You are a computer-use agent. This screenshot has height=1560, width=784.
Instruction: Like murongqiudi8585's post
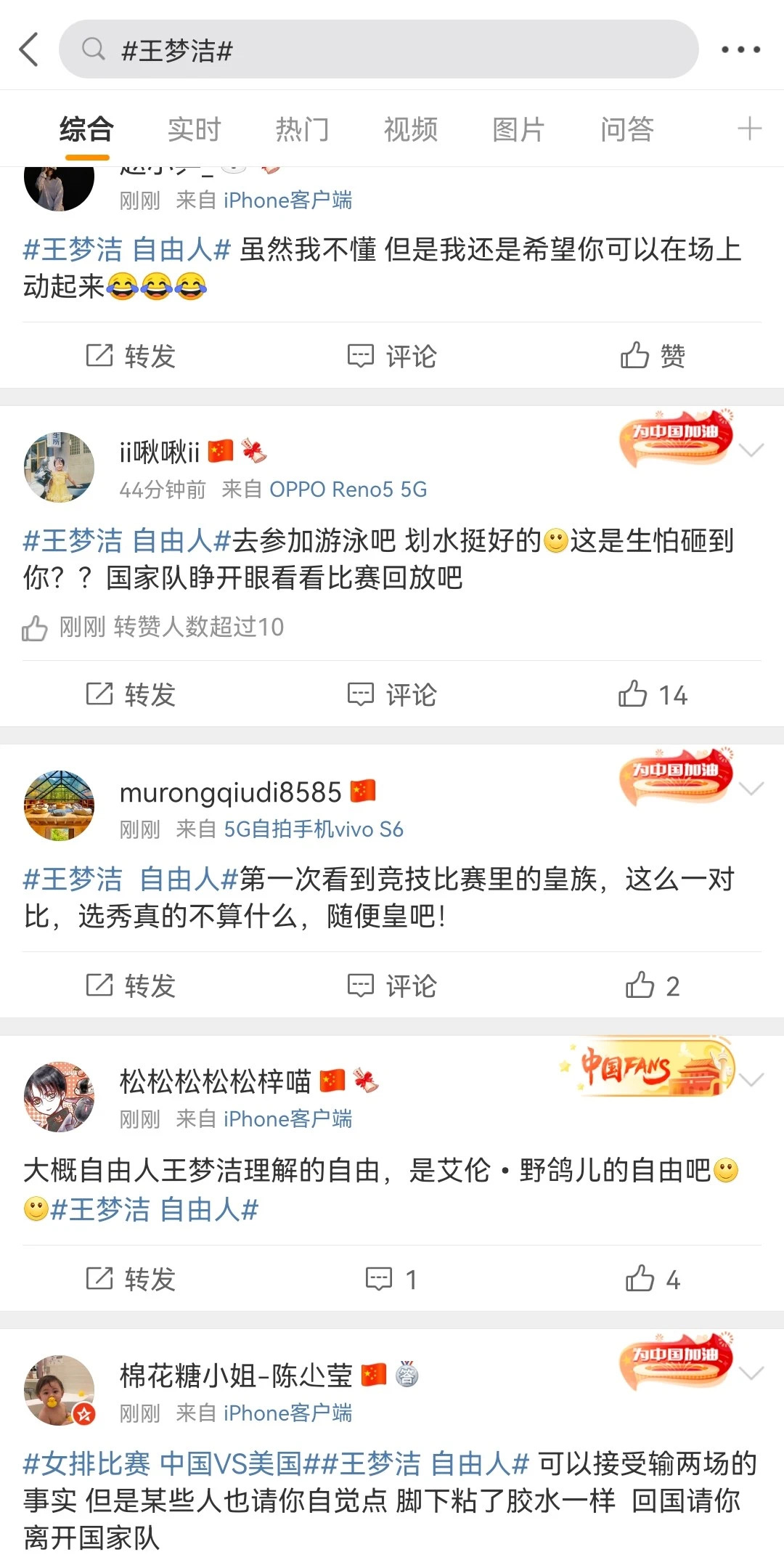coord(652,986)
